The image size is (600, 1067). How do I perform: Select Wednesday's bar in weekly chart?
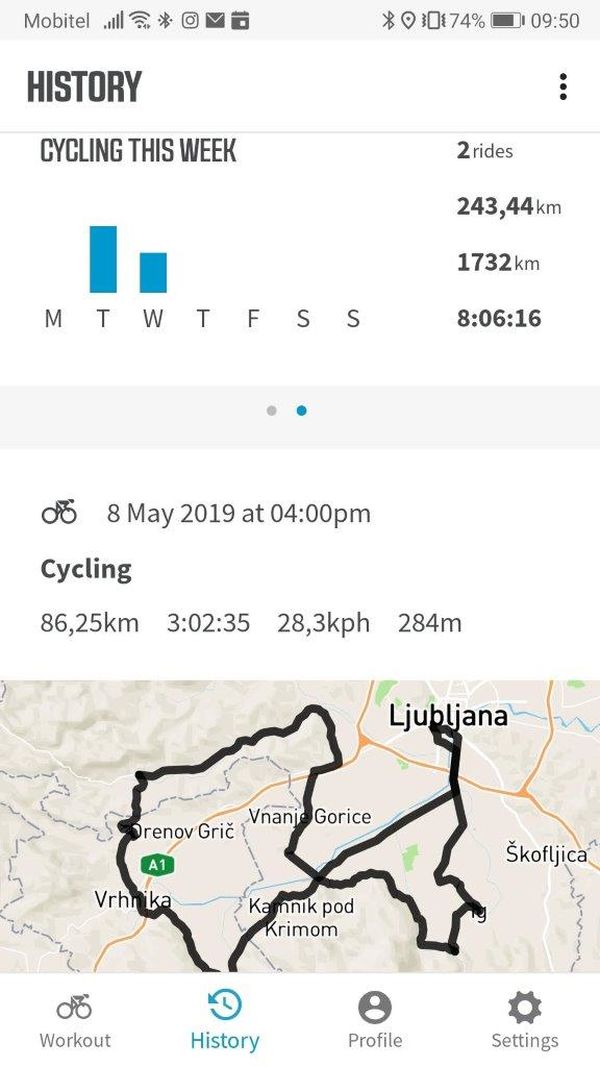(153, 273)
